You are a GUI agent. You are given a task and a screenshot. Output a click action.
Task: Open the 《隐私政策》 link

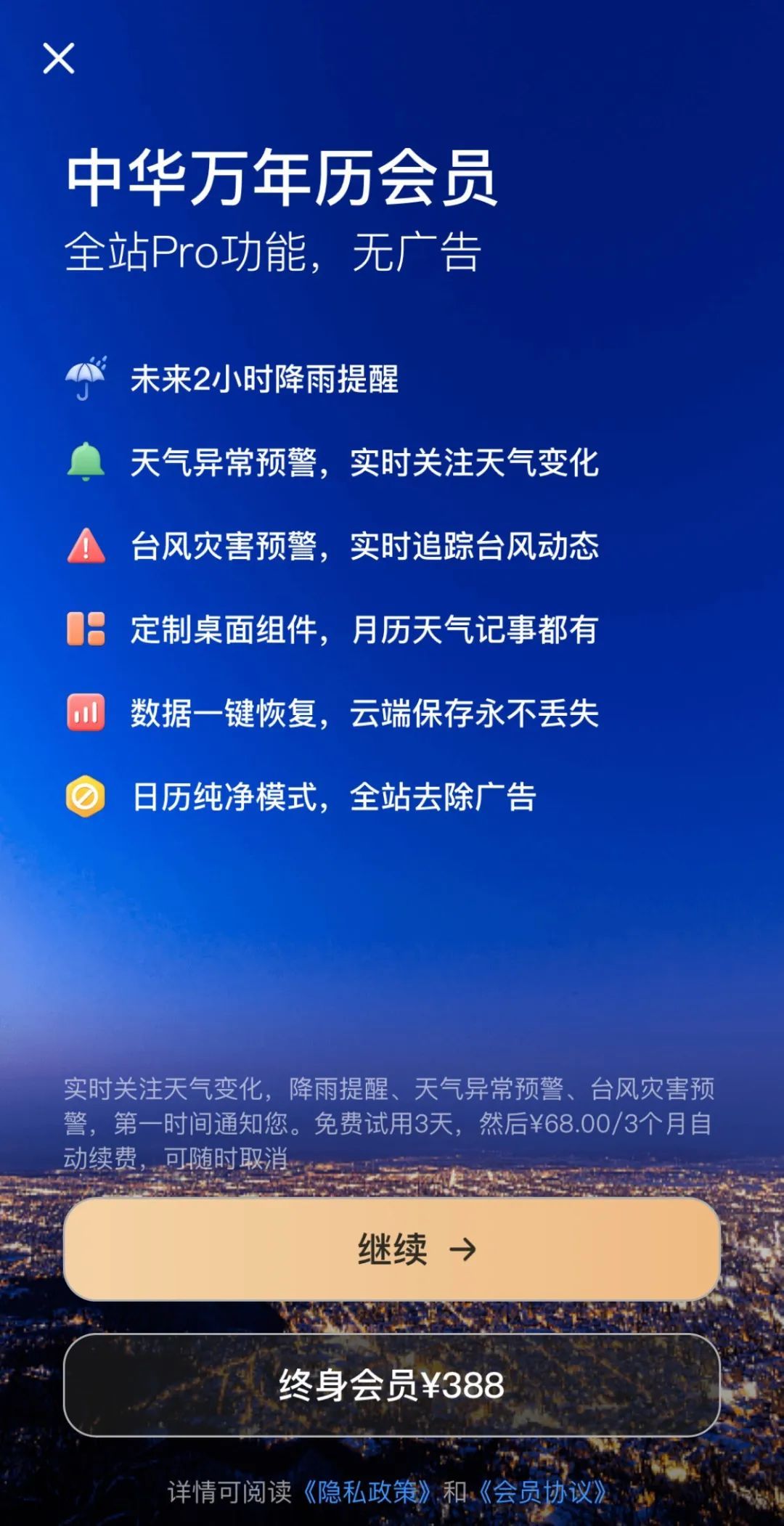[368, 1492]
